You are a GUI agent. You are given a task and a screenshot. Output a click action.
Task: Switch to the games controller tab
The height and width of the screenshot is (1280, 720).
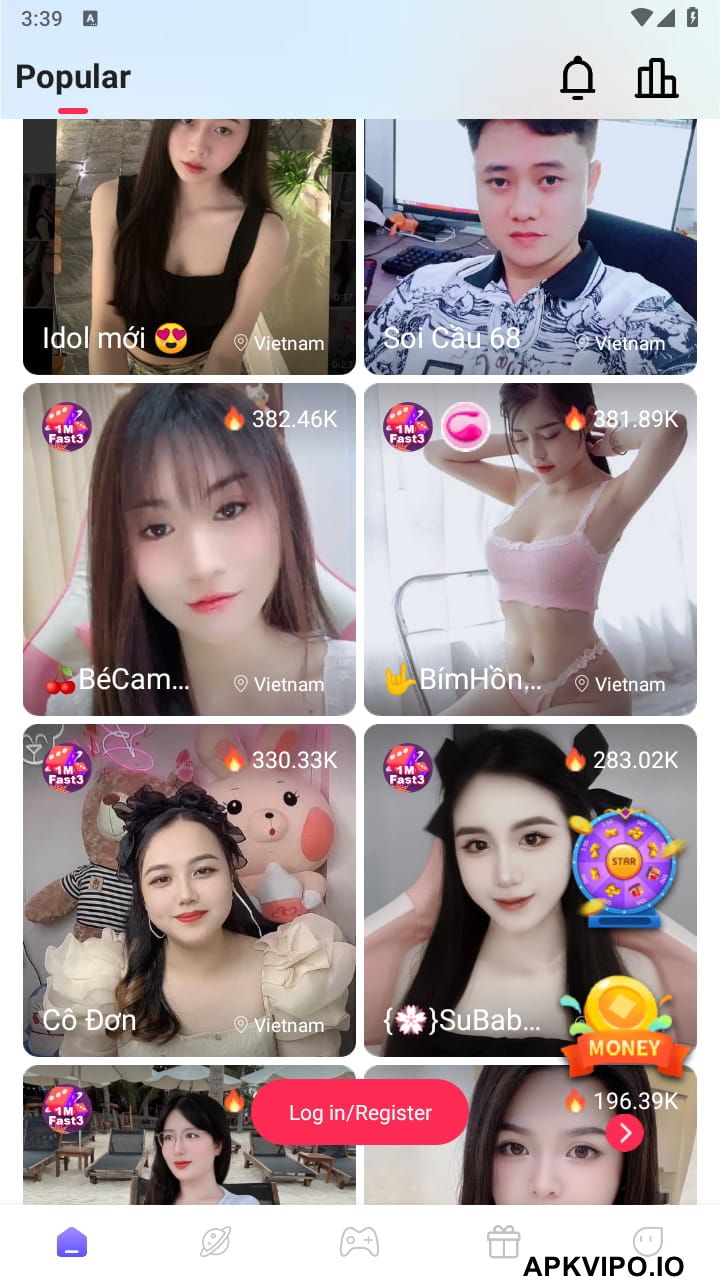(x=359, y=1242)
